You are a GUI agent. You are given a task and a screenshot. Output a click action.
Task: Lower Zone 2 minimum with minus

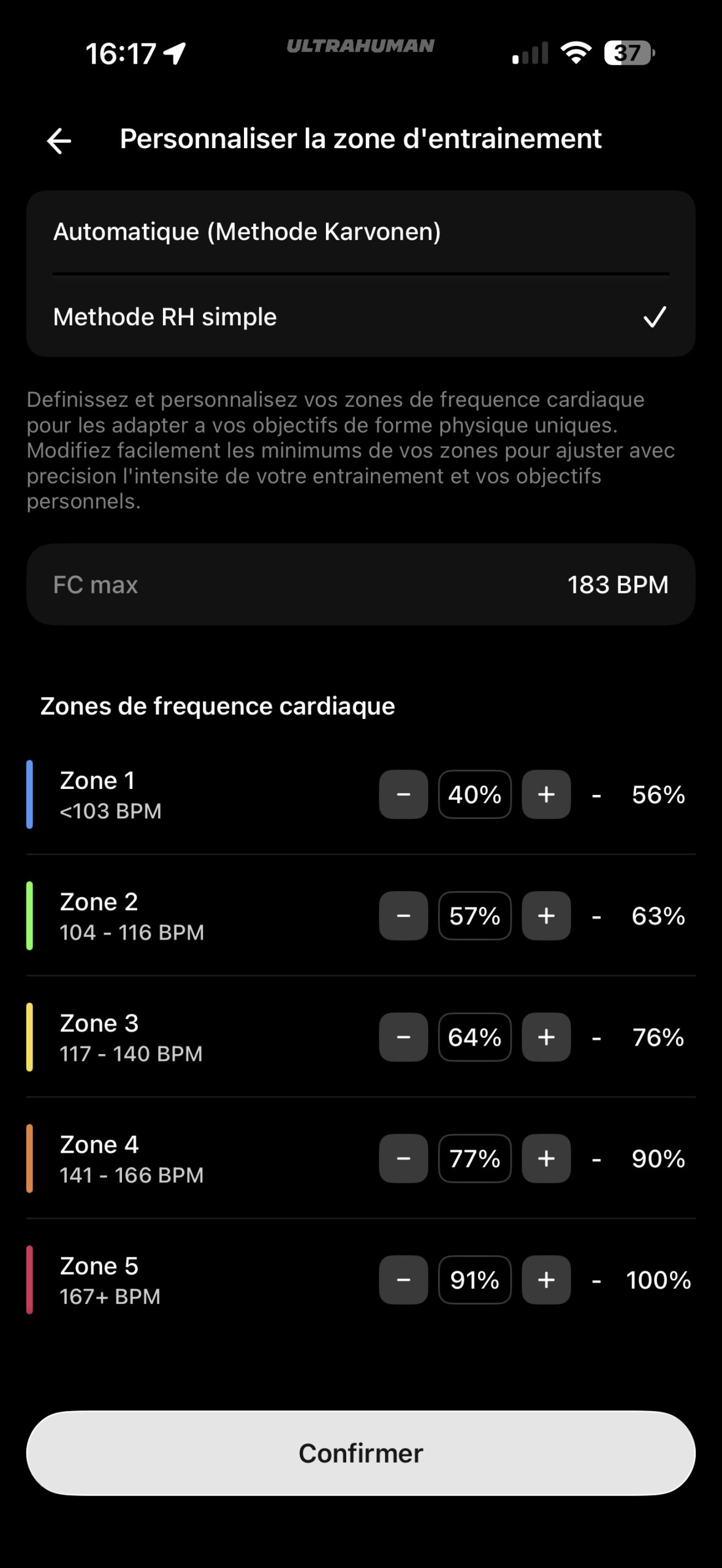[403, 916]
